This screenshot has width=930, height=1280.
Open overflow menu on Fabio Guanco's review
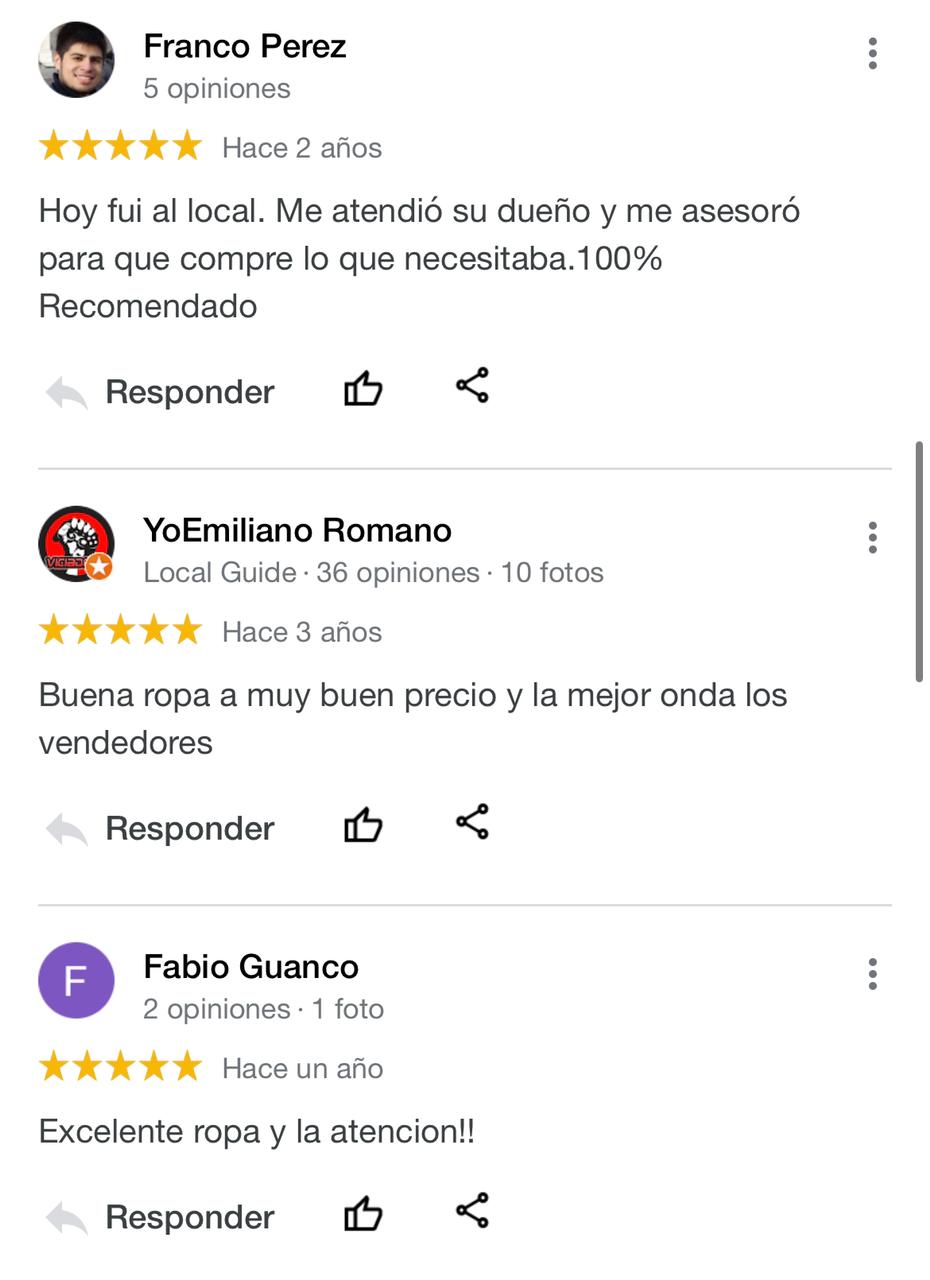(872, 973)
